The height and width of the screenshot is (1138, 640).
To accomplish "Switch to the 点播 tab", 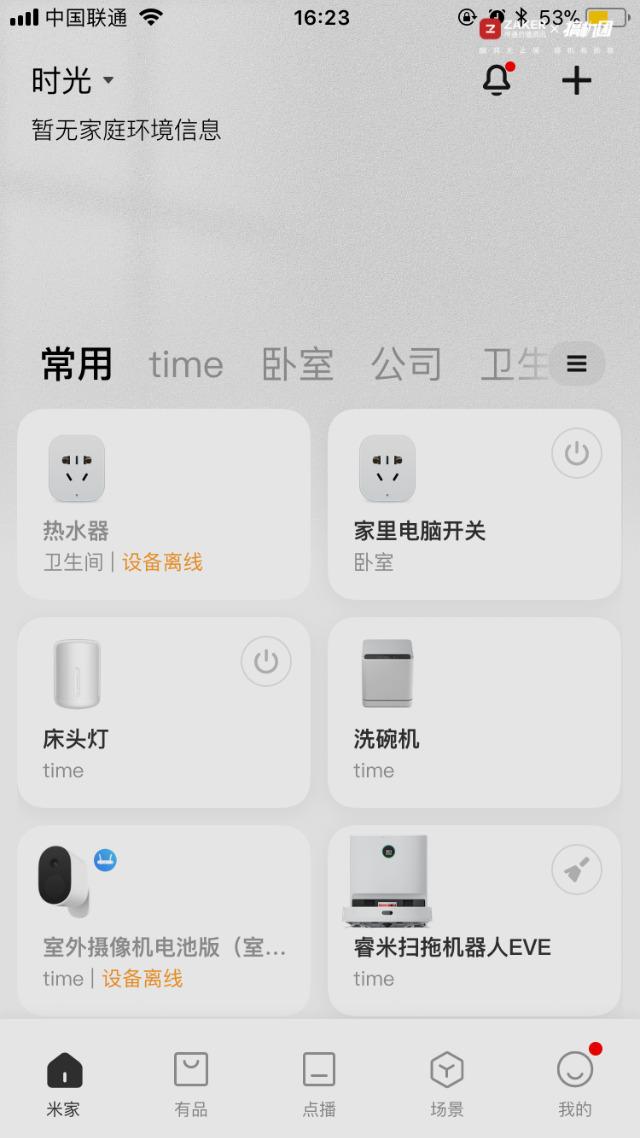I will [x=319, y=1083].
